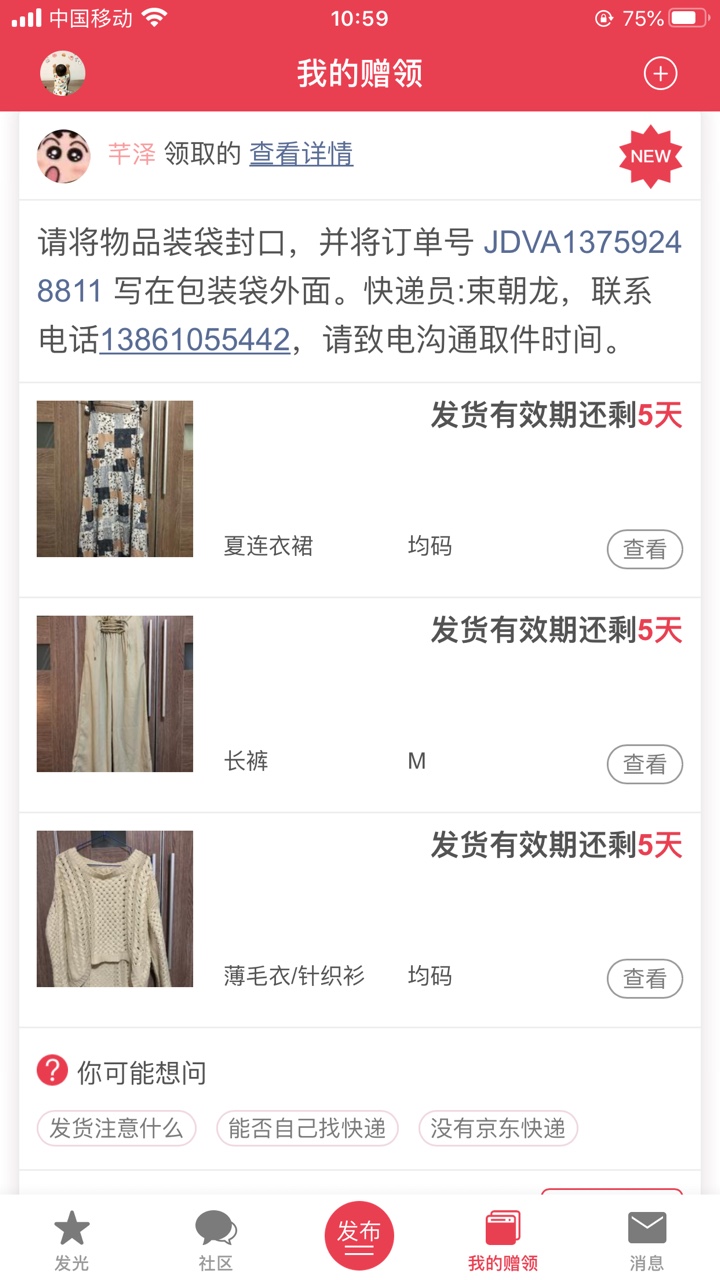Image resolution: width=720 pixels, height=1280 pixels.
Task: Open the 长裤 photo
Action: tap(115, 694)
